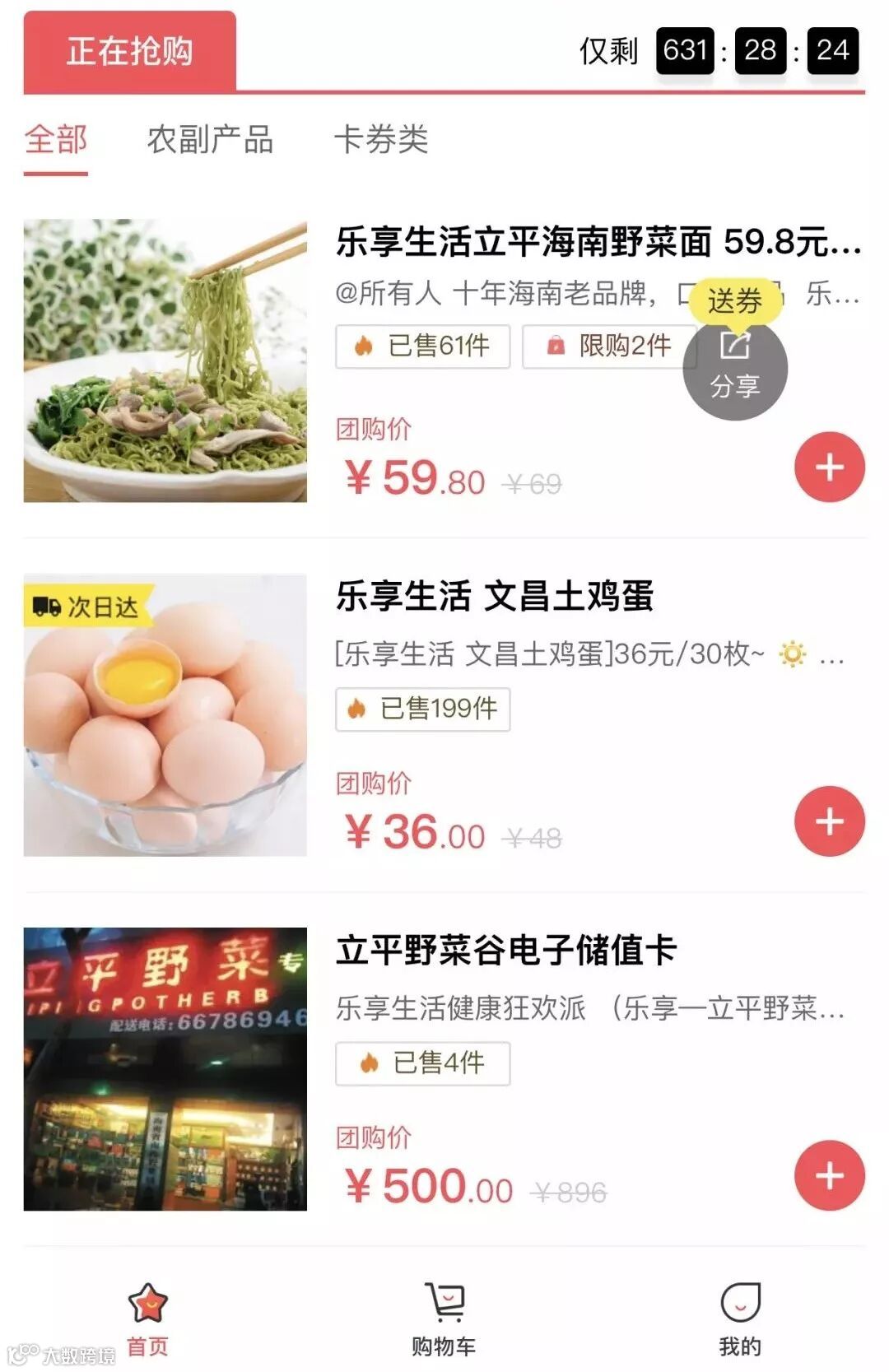Viewport: 889px width, 1372px height.
Task: Select the 正在抢购 tab
Action: click(x=130, y=51)
